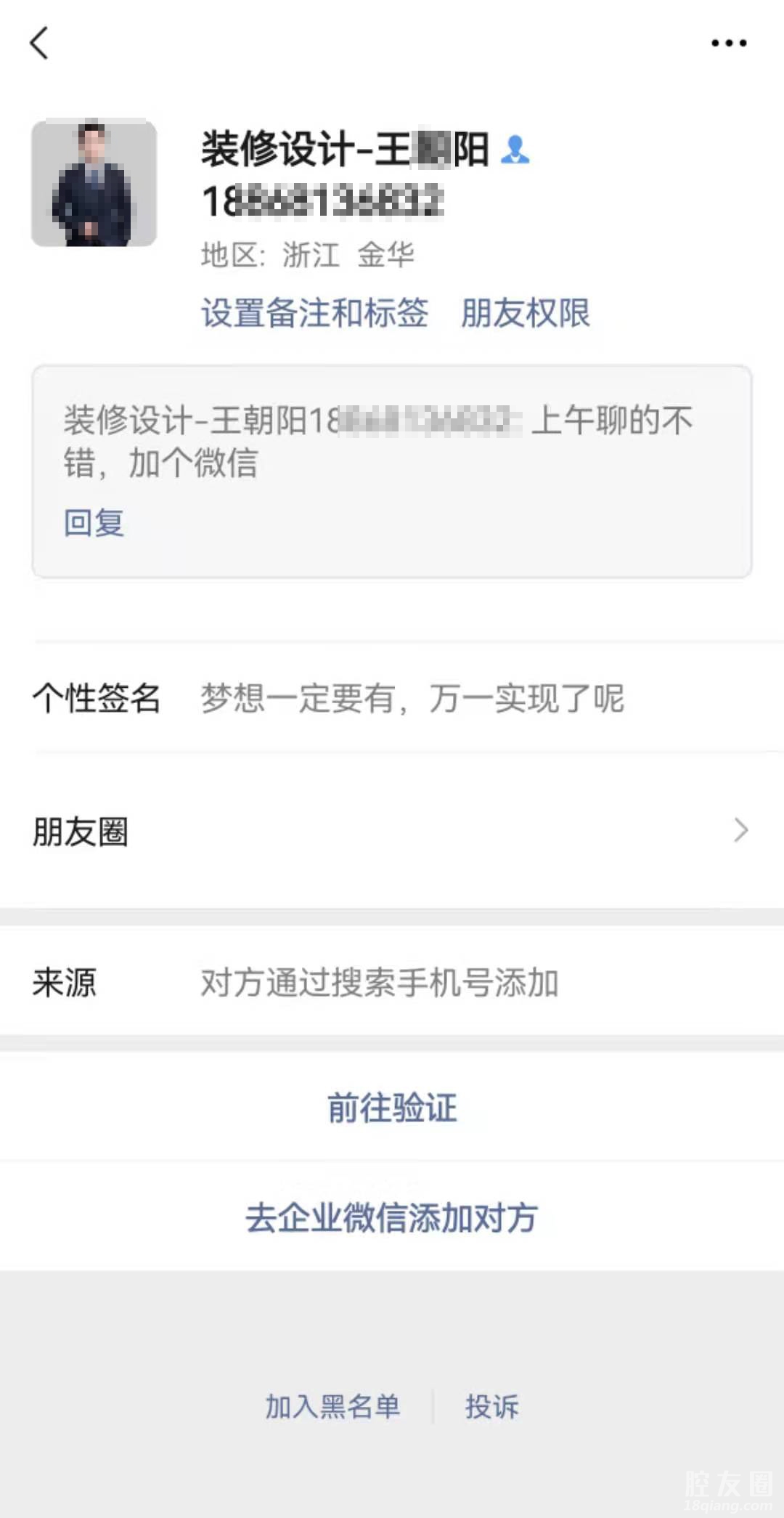Viewport: 784px width, 1518px height.
Task: View the contact's profile photo
Action: coord(94,183)
